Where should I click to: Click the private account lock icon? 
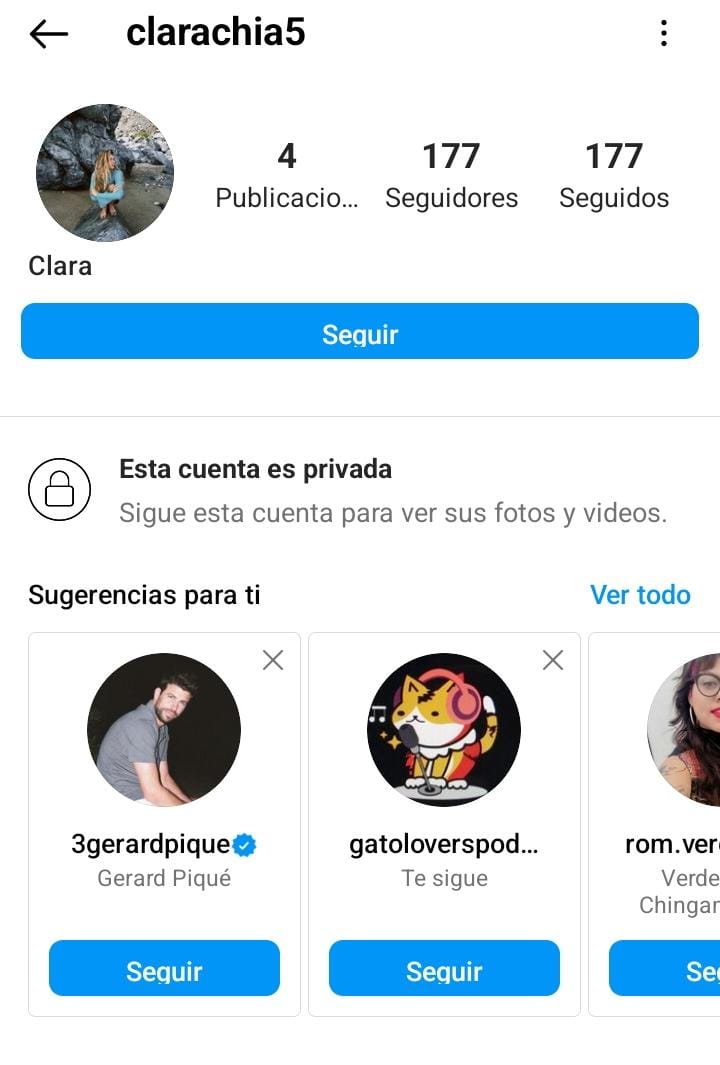[x=60, y=489]
